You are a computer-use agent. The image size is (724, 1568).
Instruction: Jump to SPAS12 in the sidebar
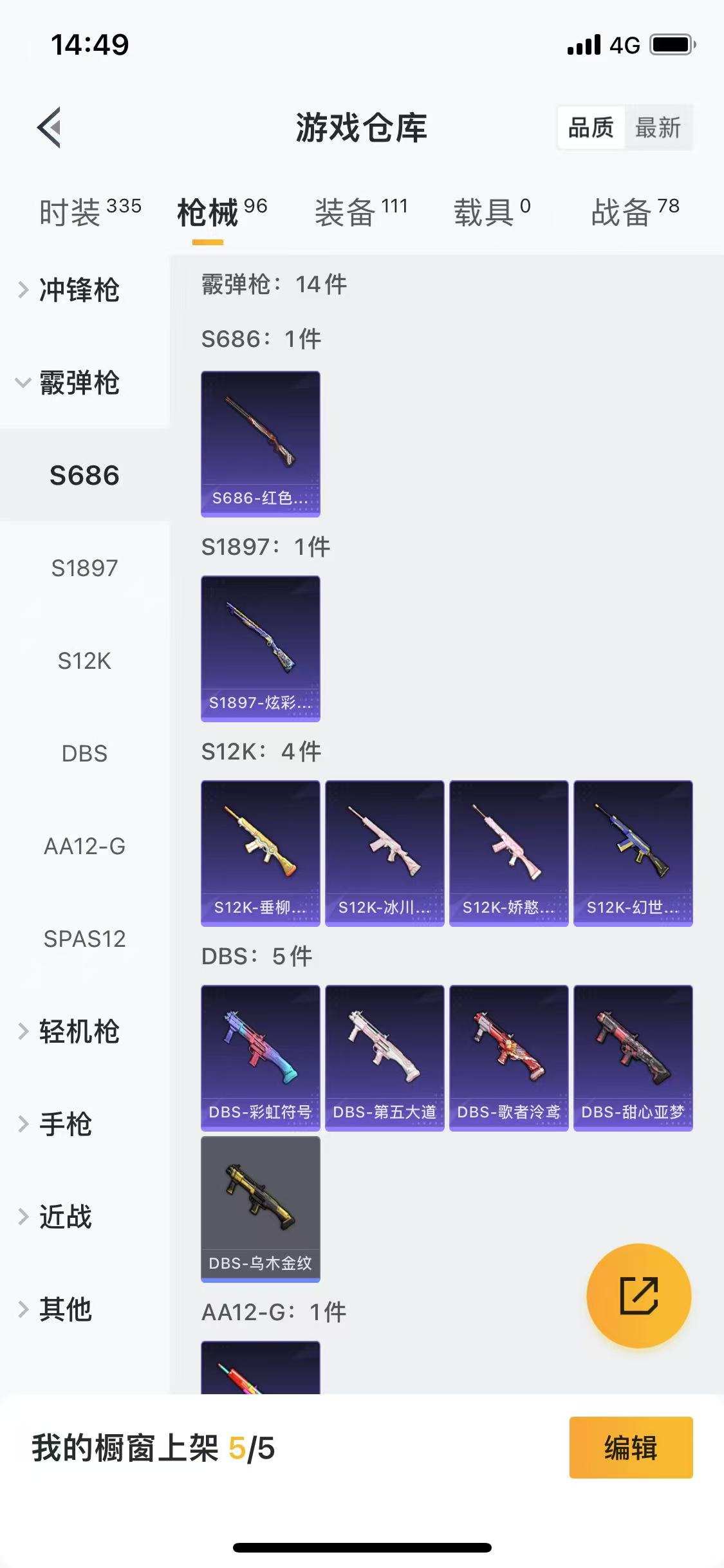coord(84,939)
